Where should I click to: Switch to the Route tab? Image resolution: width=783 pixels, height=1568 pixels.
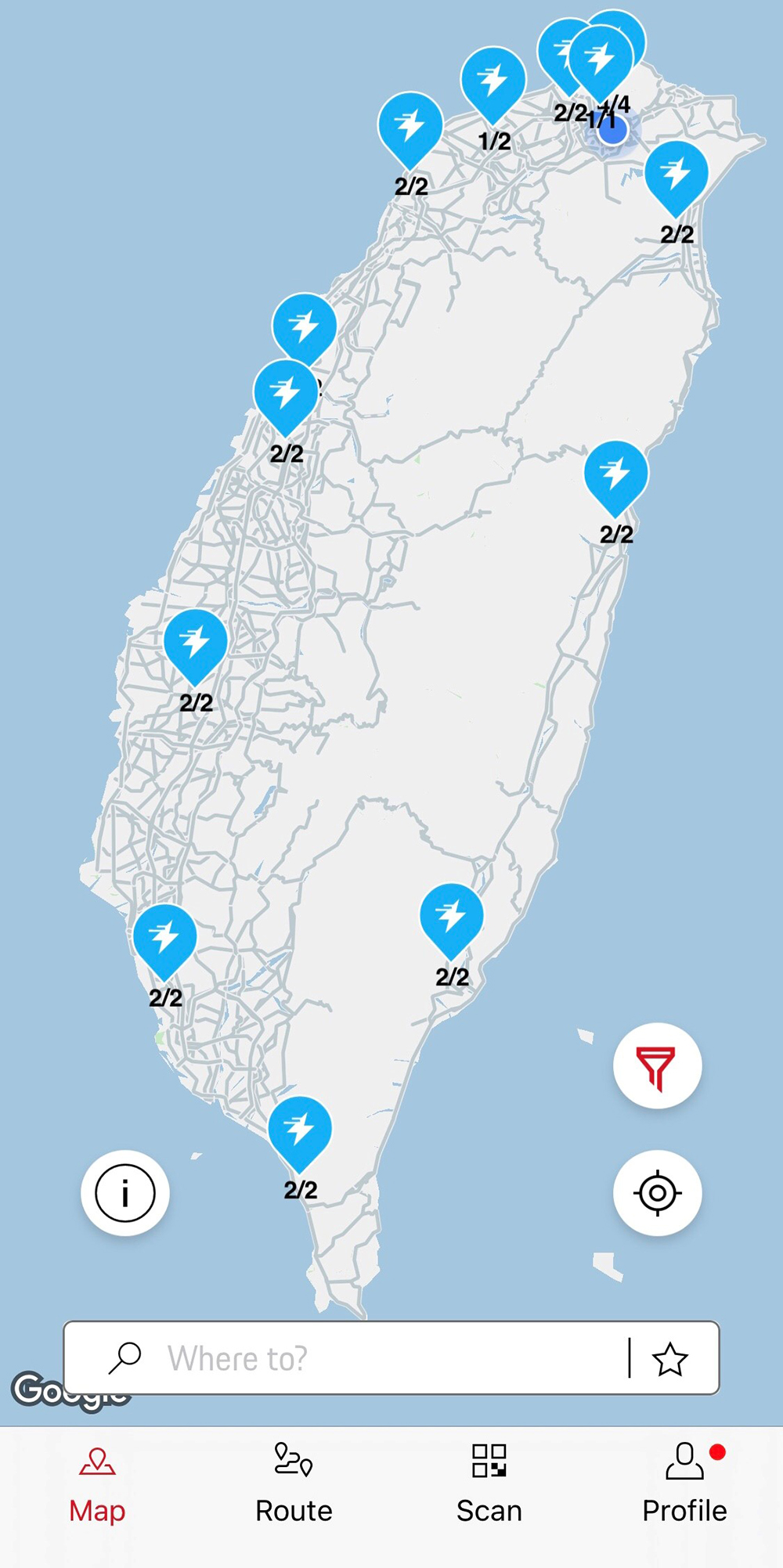[x=294, y=1481]
